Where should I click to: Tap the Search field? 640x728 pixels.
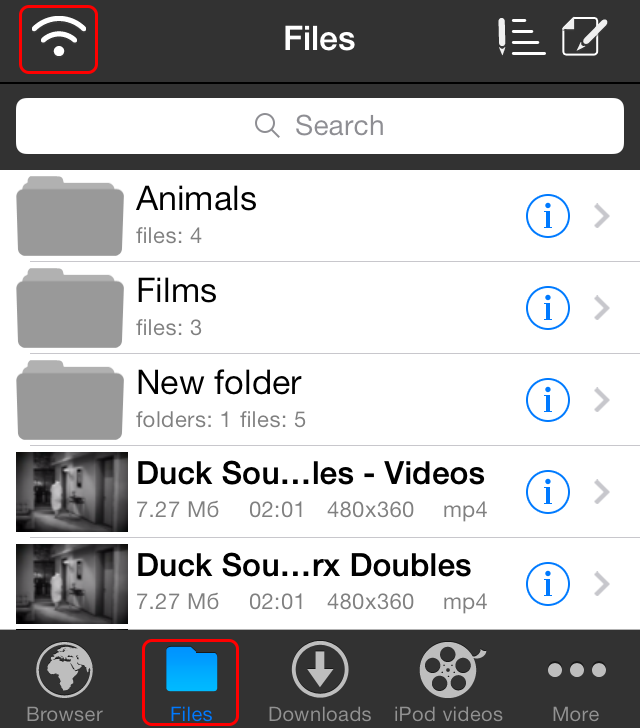[x=320, y=126]
